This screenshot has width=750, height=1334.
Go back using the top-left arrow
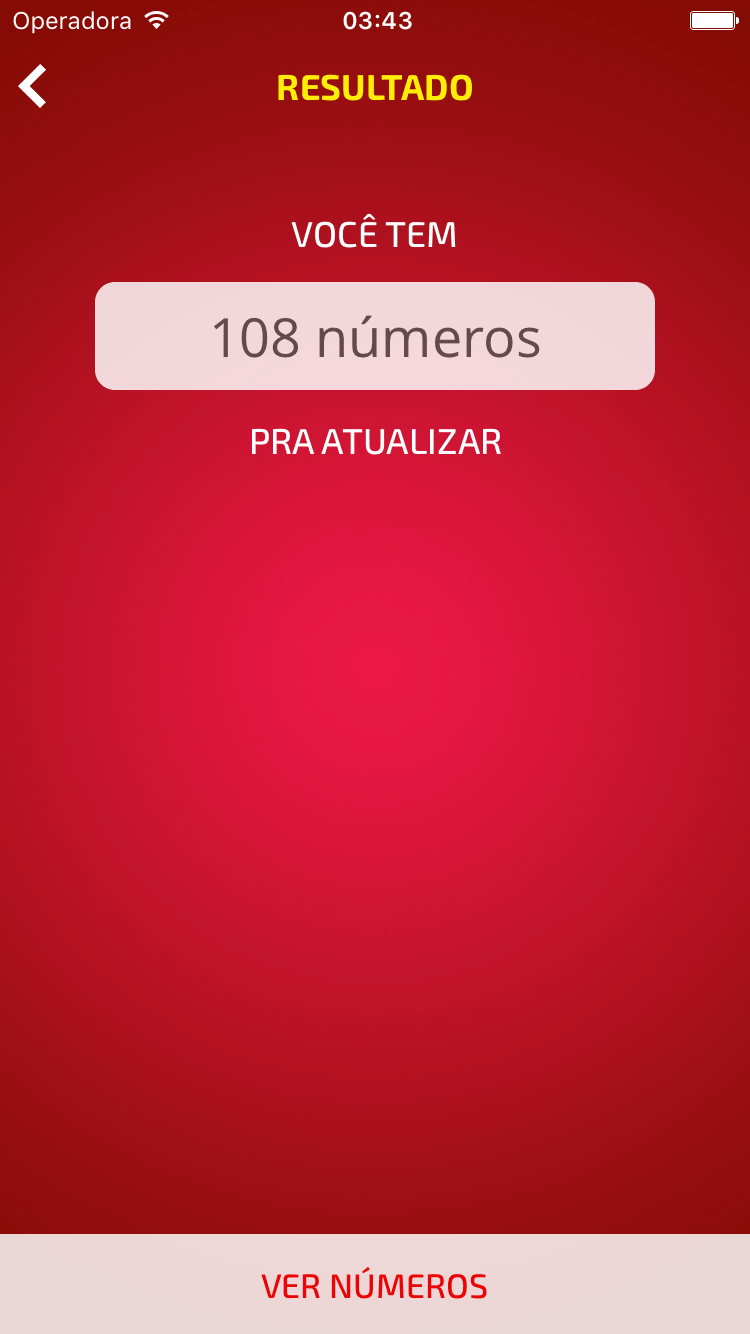32,86
